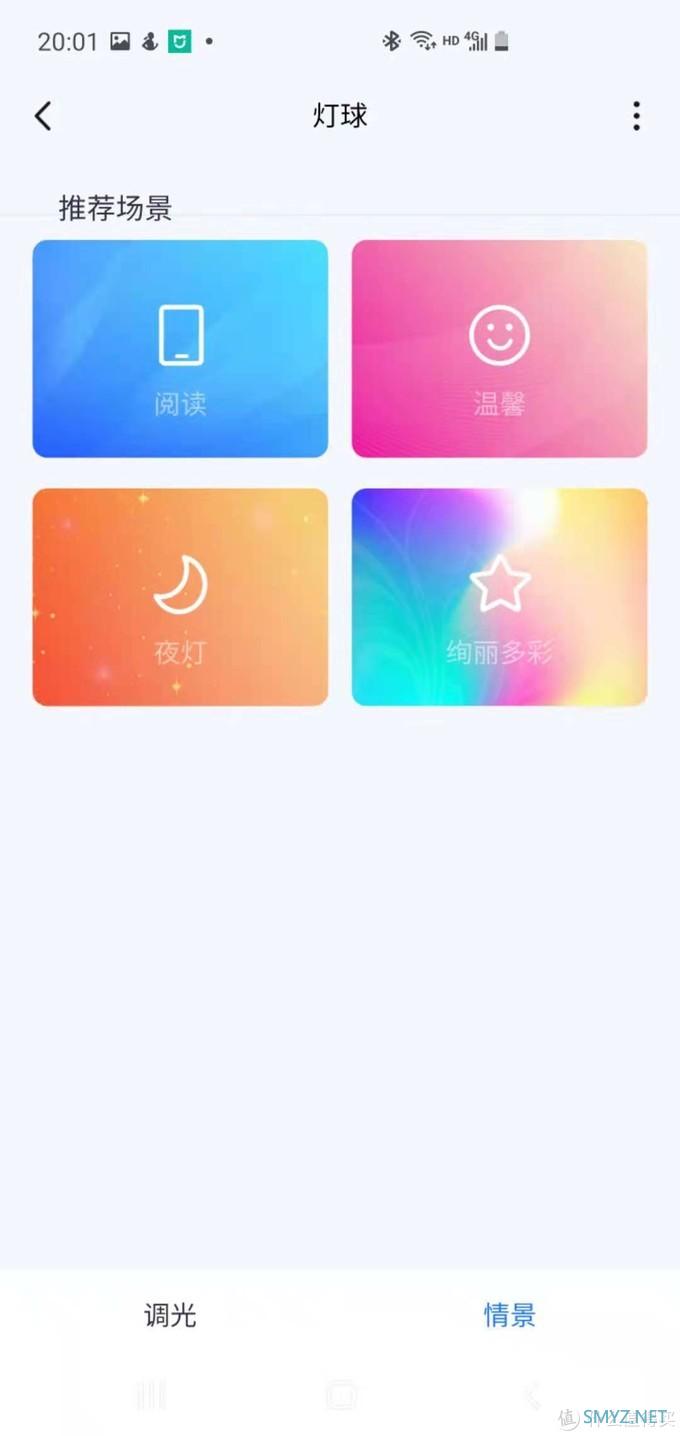Apply the 绚丽多彩 colorful scene
The width and height of the screenshot is (680, 1436).
coord(499,597)
